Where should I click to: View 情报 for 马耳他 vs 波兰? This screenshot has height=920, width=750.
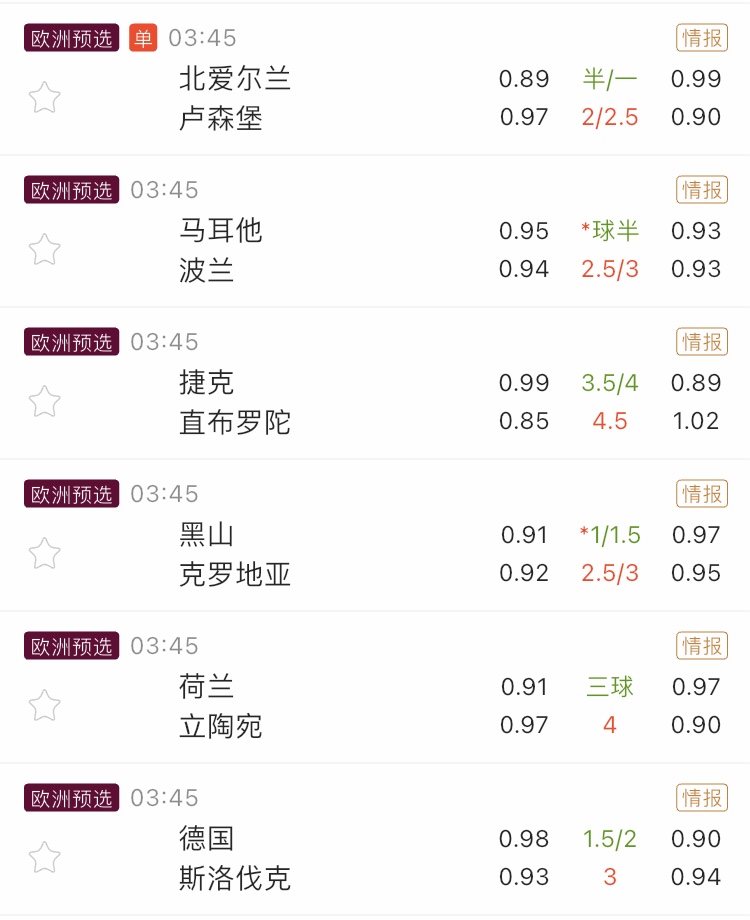point(702,190)
